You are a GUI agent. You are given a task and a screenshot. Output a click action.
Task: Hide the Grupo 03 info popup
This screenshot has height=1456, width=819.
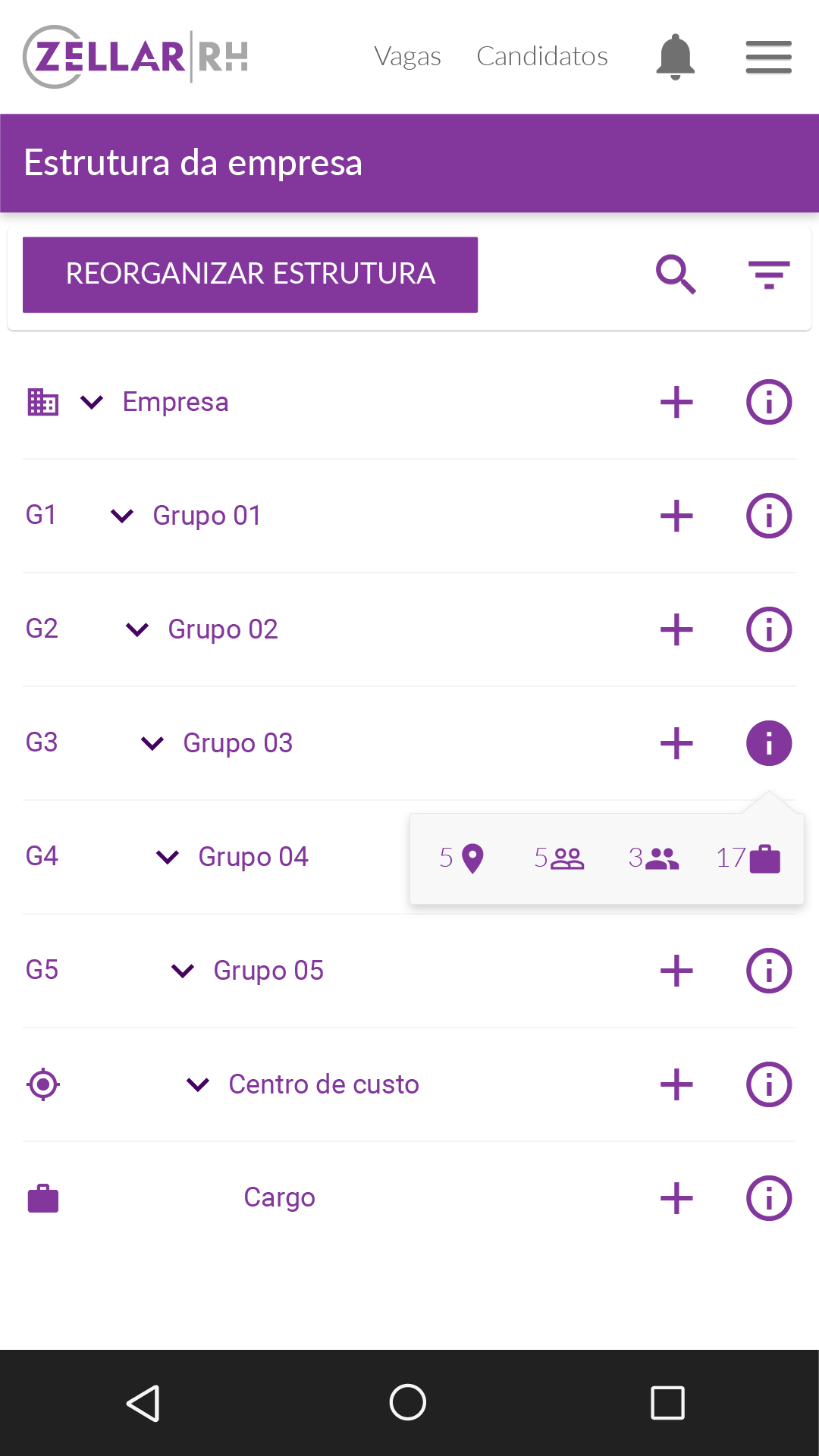click(769, 743)
